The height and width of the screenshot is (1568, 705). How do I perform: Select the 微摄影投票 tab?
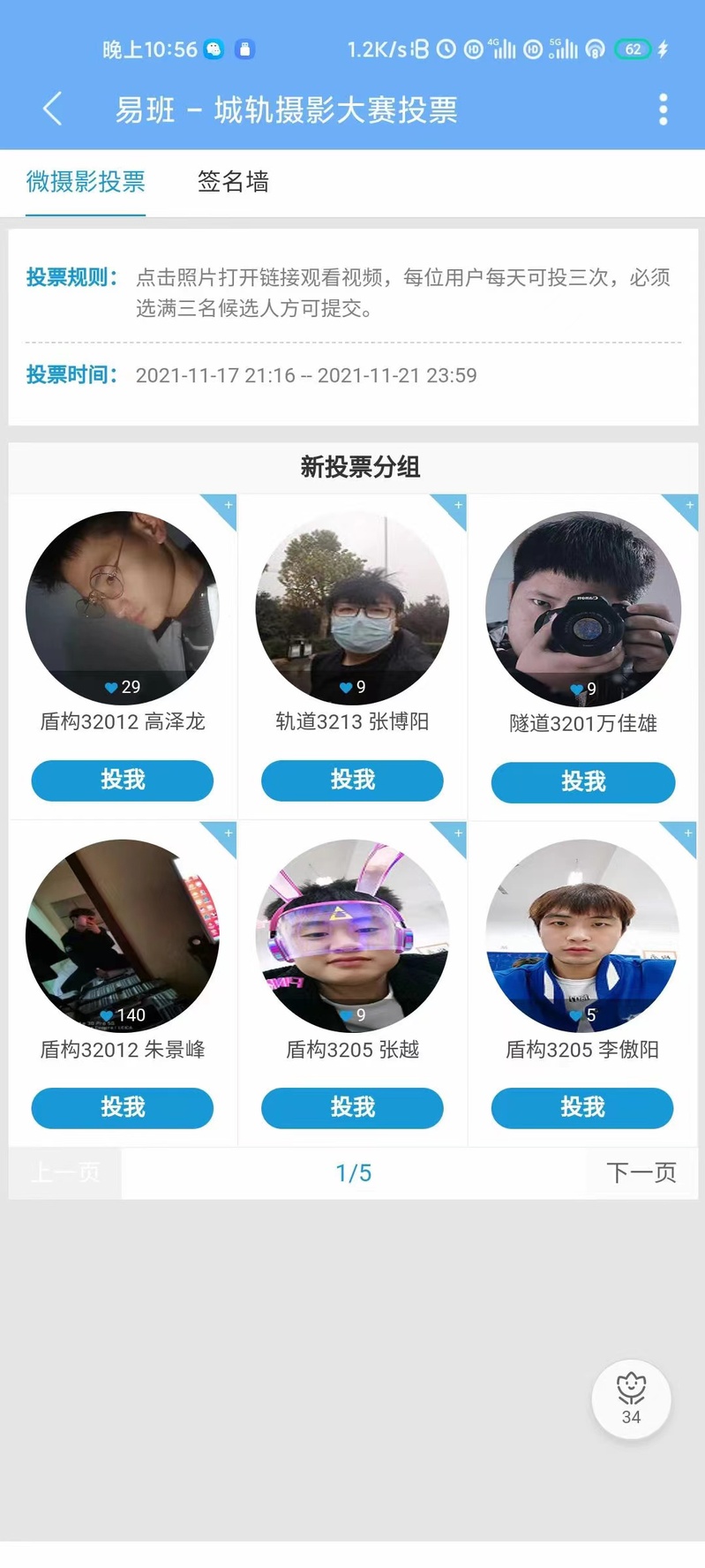coord(86,182)
